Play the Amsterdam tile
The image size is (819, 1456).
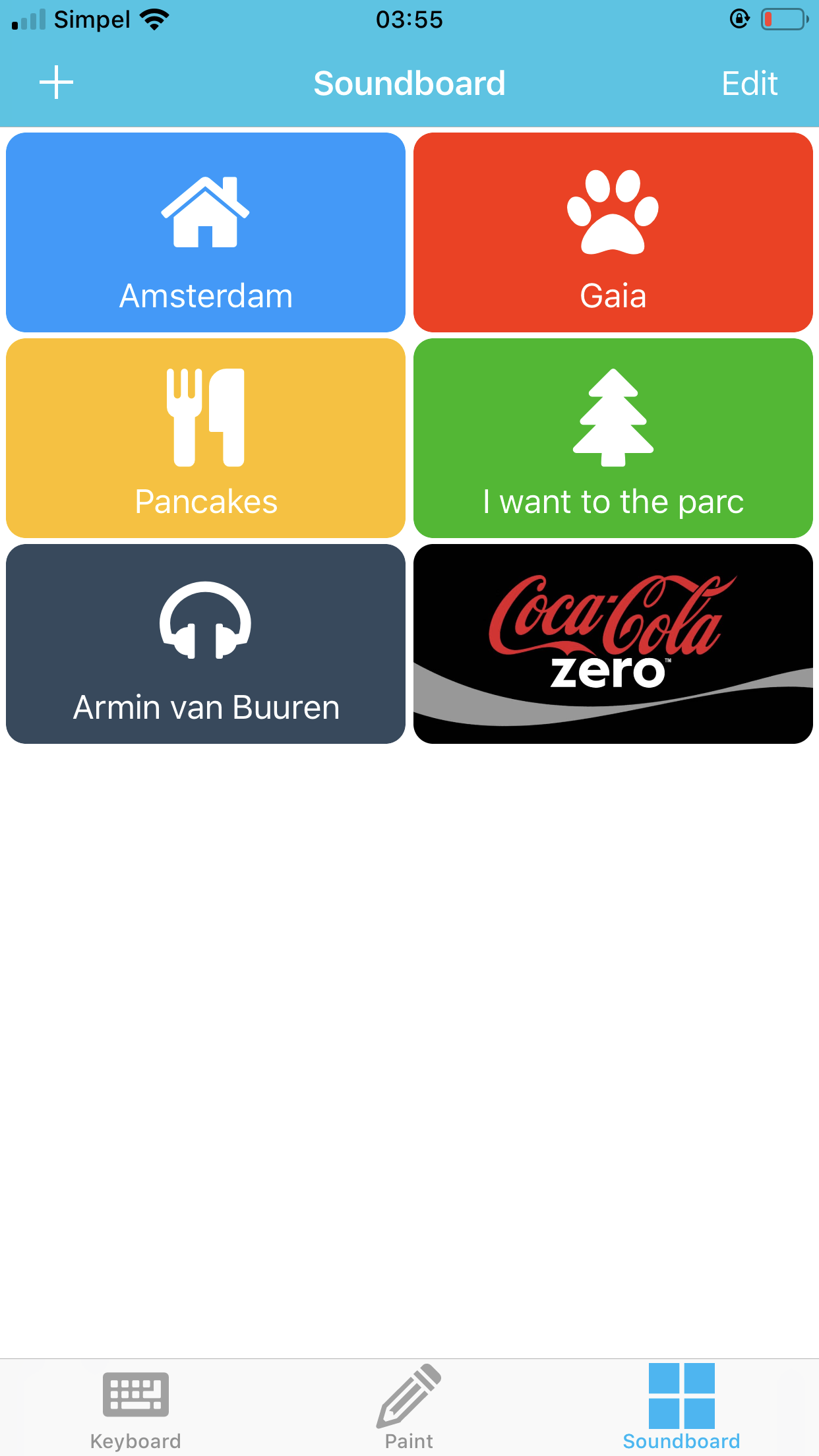(x=206, y=232)
